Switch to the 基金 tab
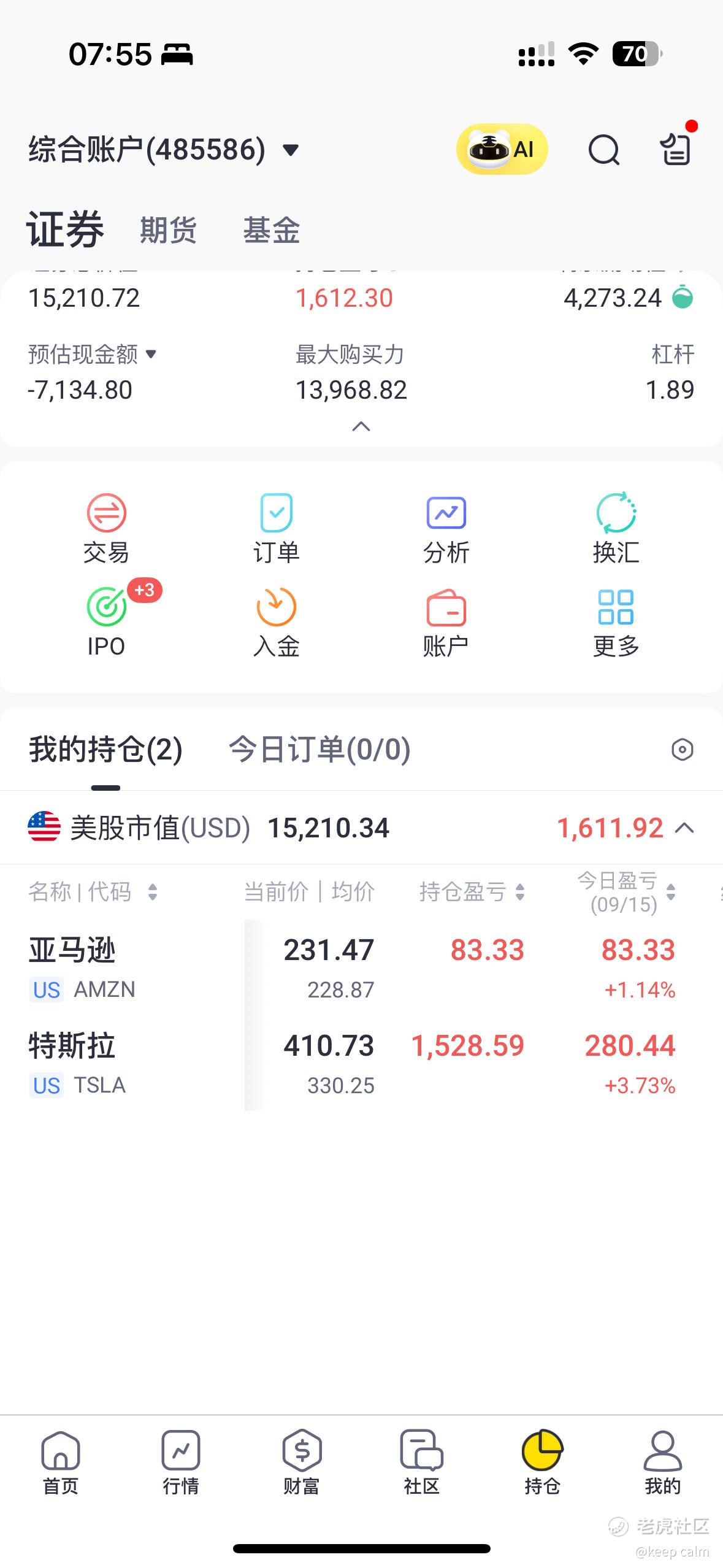 point(271,231)
